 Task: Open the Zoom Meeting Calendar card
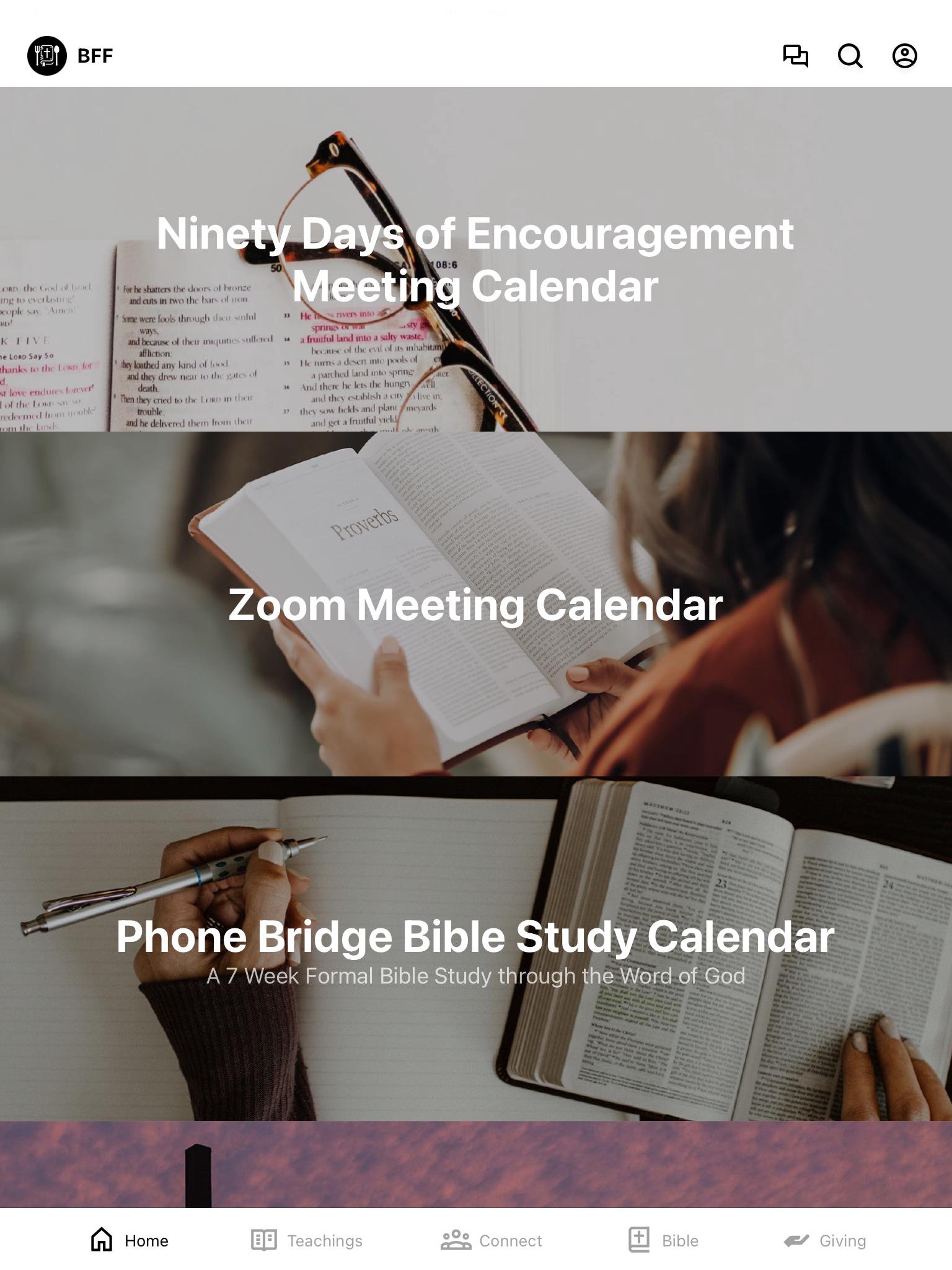click(x=475, y=604)
